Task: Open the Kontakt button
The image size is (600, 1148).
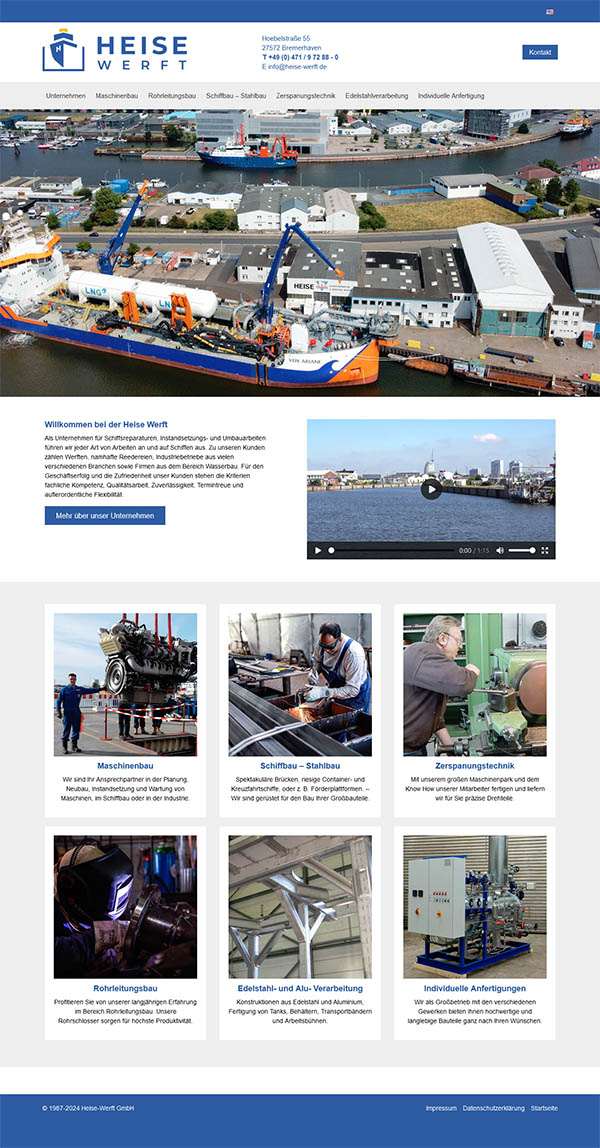Action: [x=539, y=52]
